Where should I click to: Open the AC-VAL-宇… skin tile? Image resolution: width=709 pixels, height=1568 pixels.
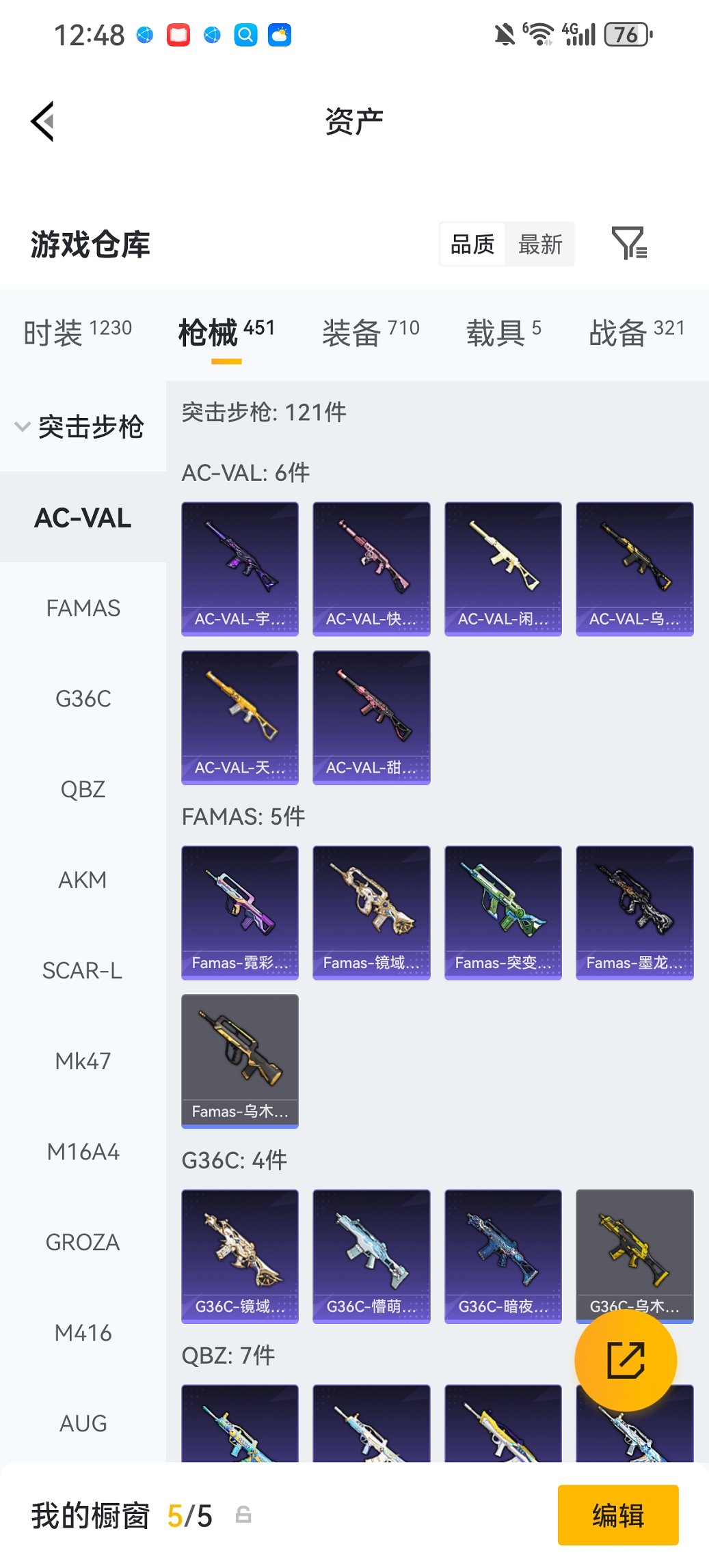click(x=240, y=568)
